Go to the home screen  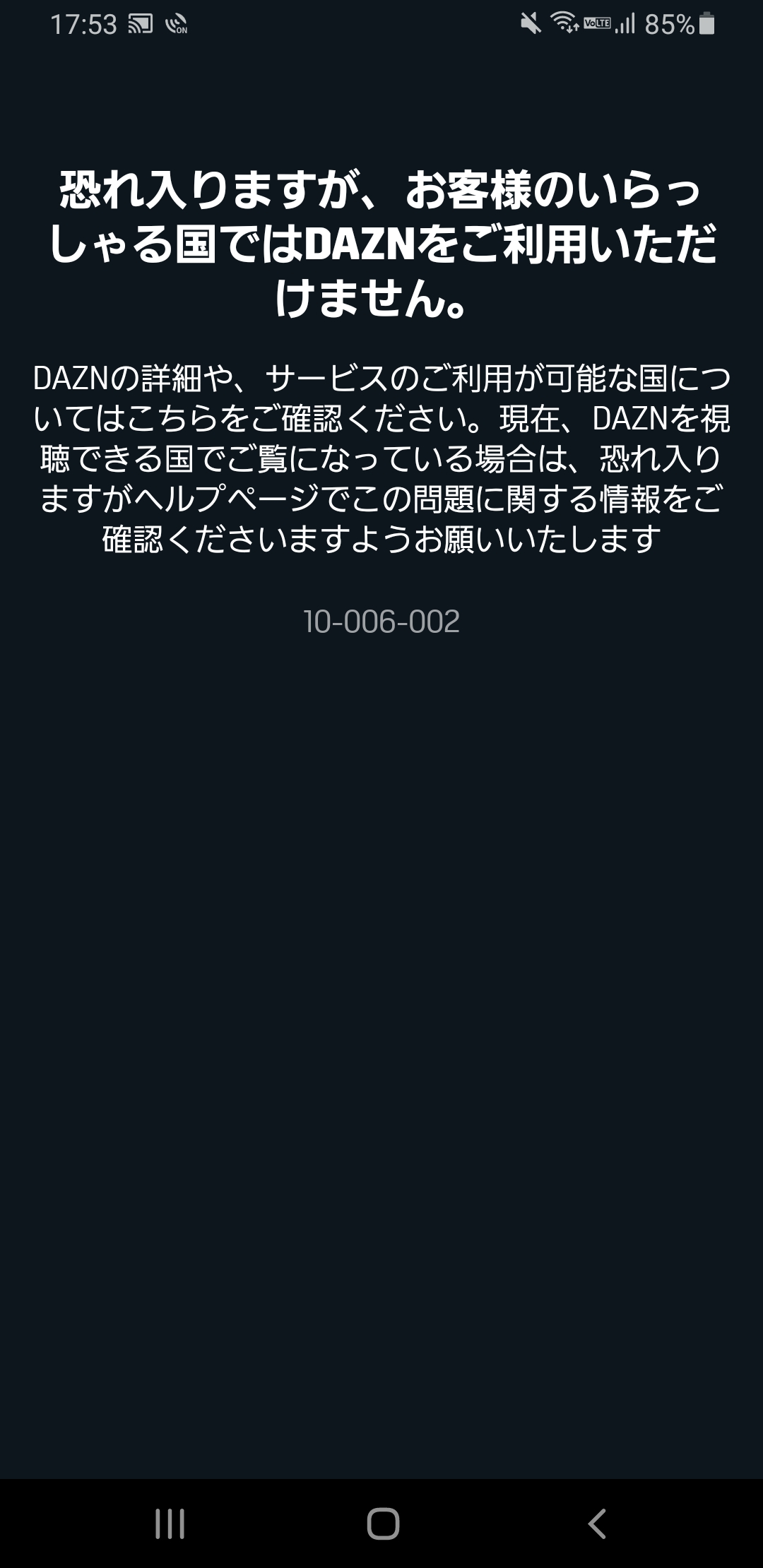[x=383, y=1524]
